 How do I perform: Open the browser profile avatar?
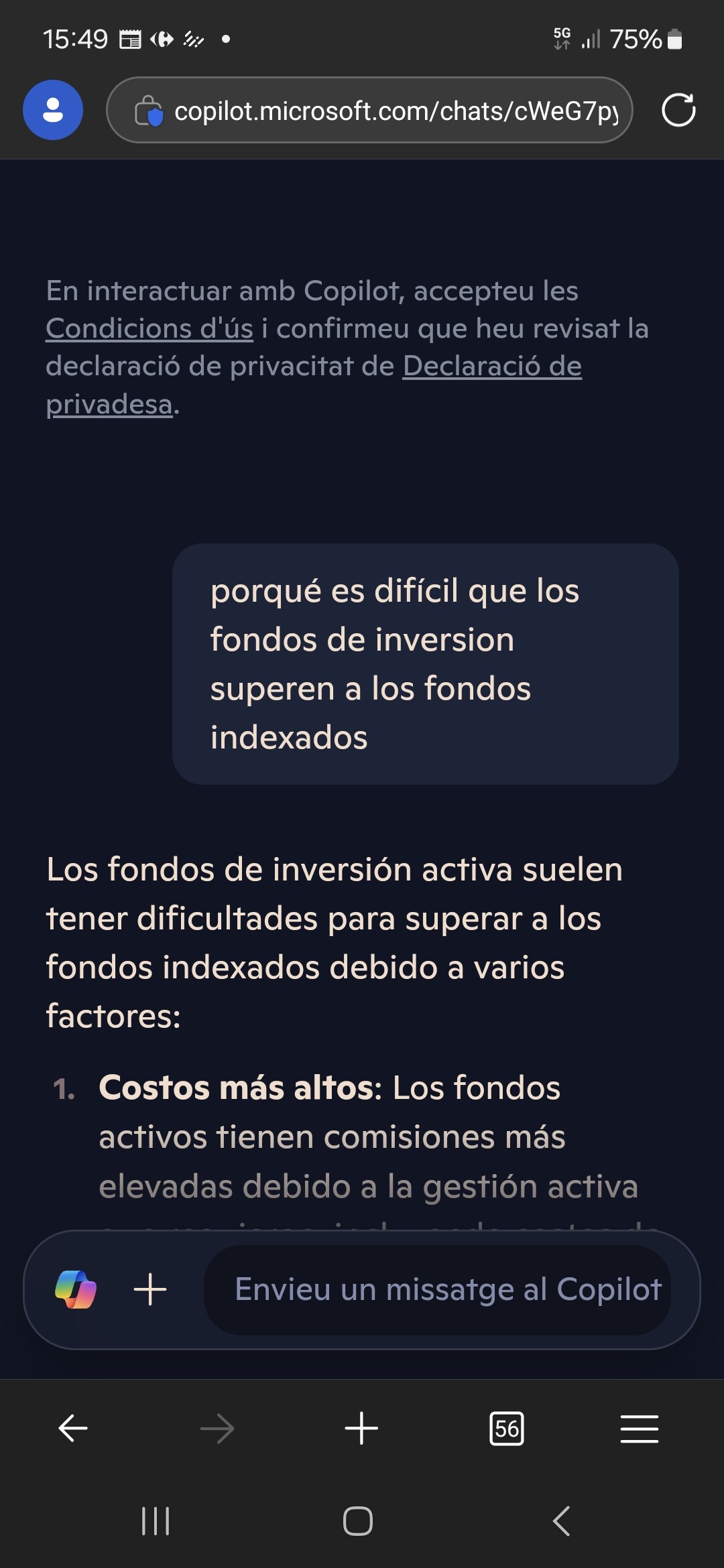(53, 110)
